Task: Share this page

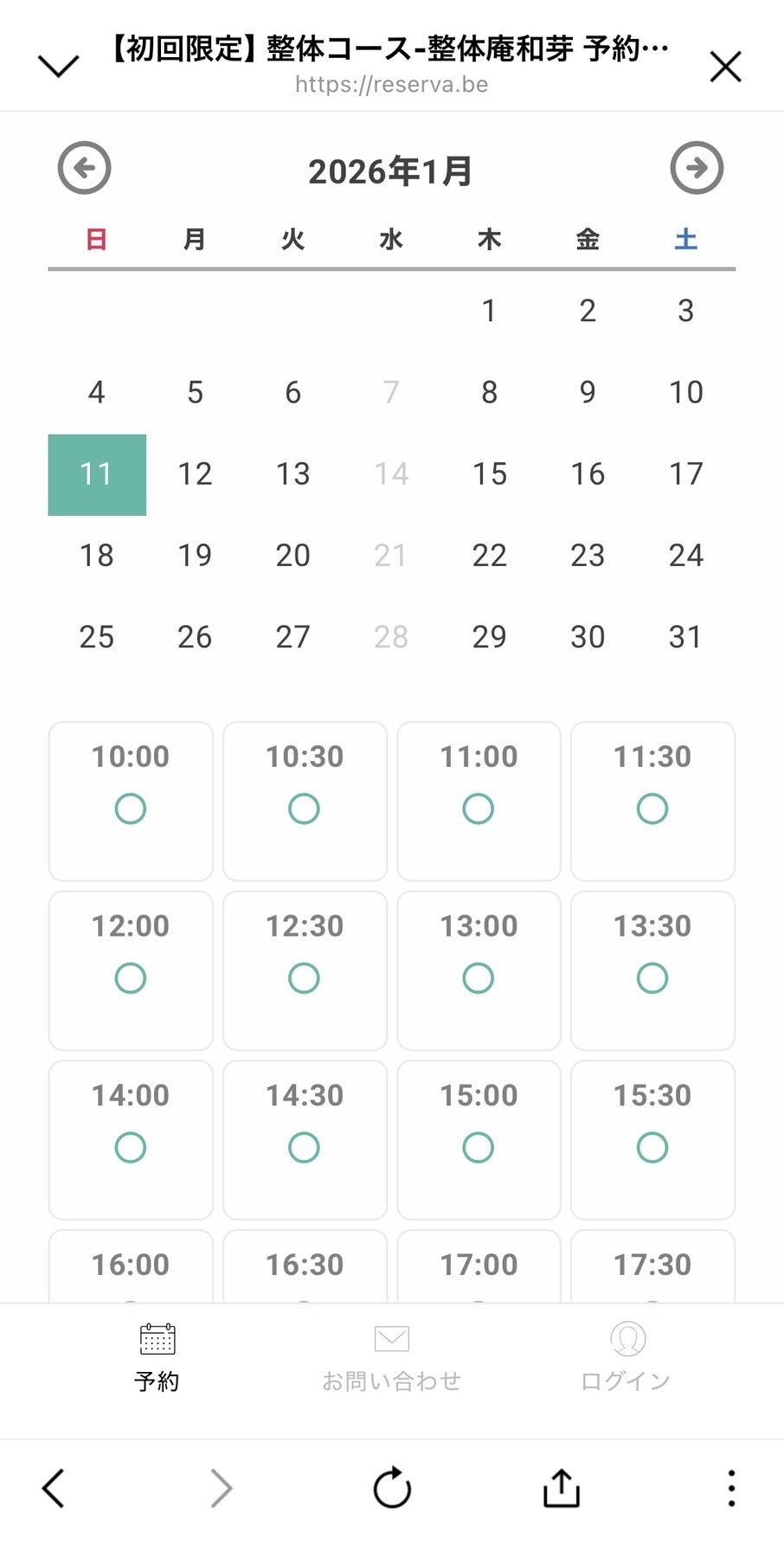Action: pos(562,1488)
